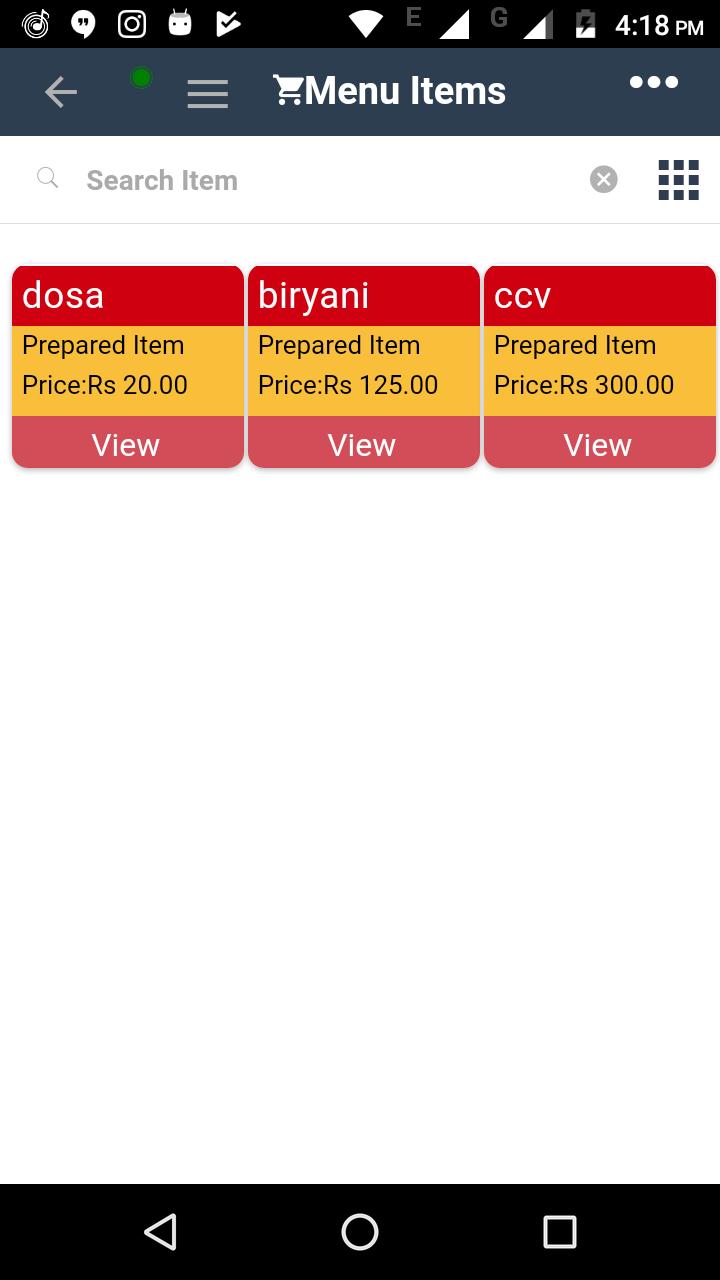Image resolution: width=720 pixels, height=1280 pixels.
Task: Open the three-dot overflow menu
Action: tap(654, 82)
